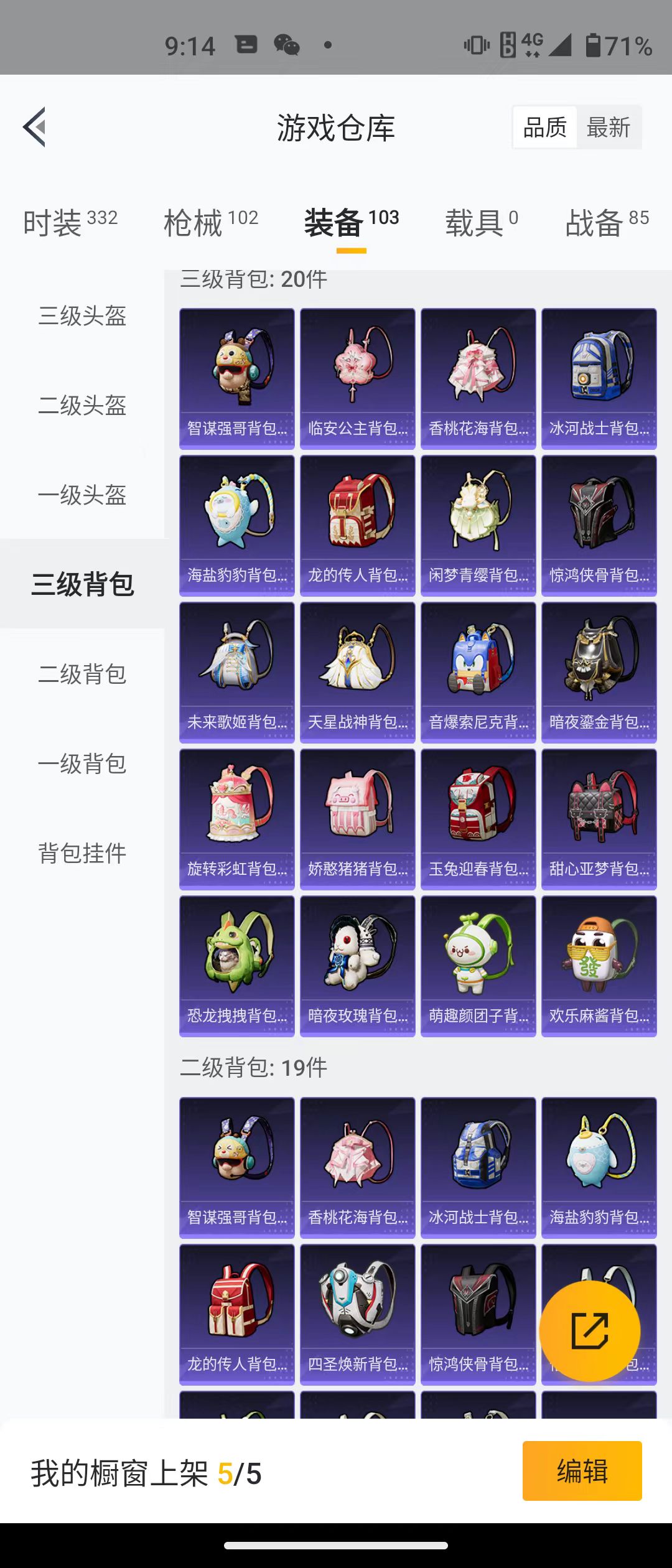
Task: Go back from the game warehouse
Action: click(35, 127)
